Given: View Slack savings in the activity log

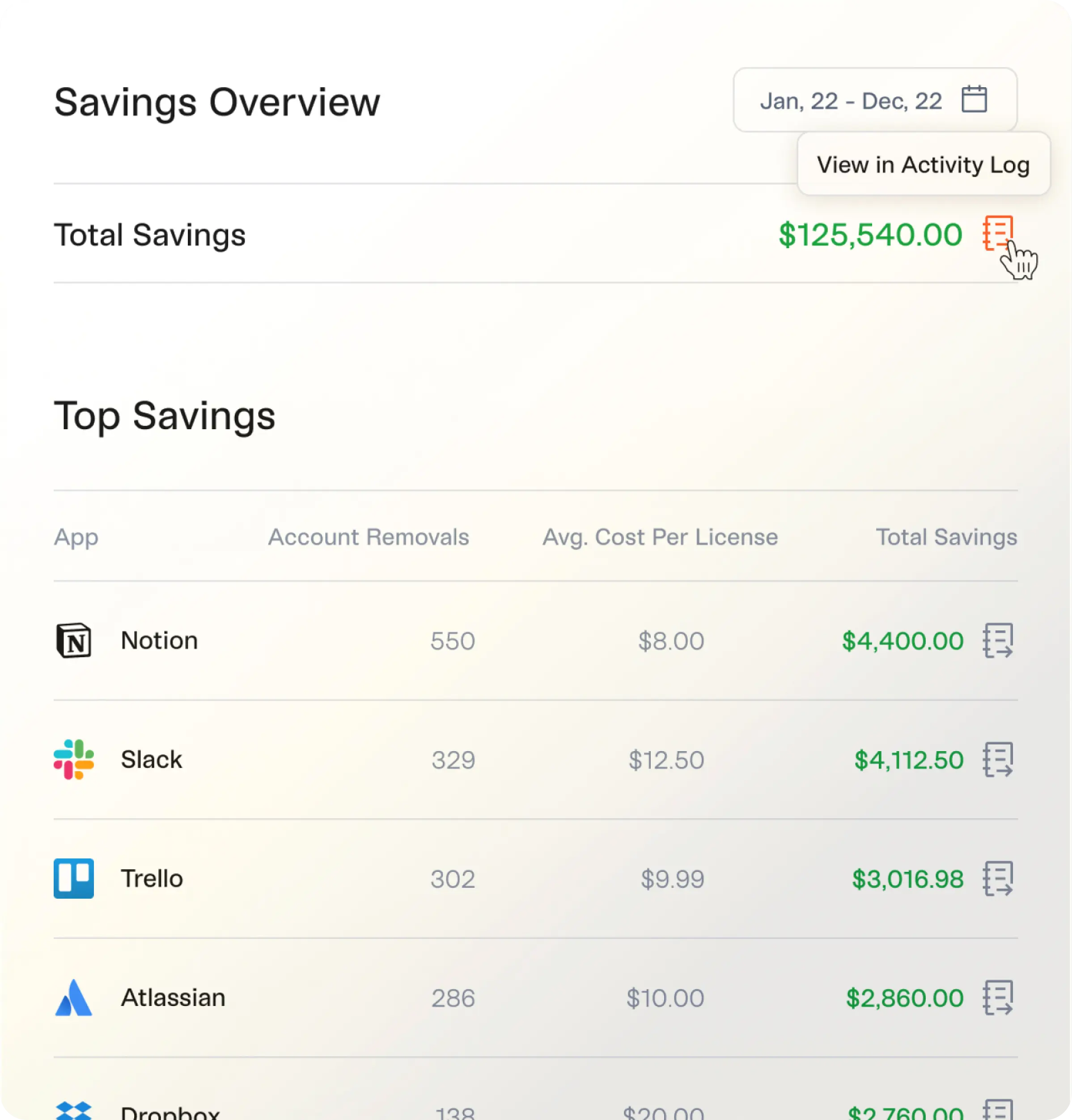Looking at the screenshot, I should [x=998, y=759].
